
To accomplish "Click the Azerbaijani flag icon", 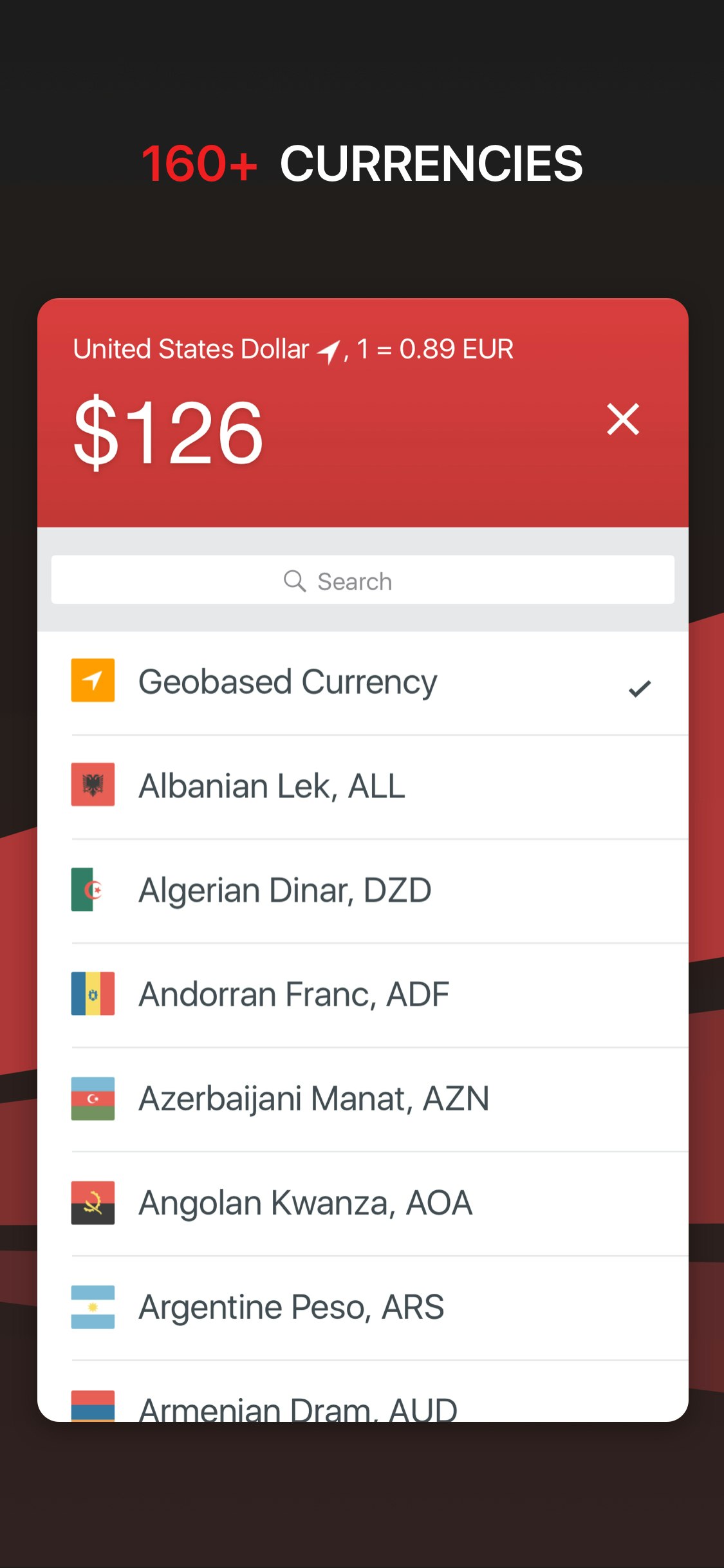I will coord(91,1097).
